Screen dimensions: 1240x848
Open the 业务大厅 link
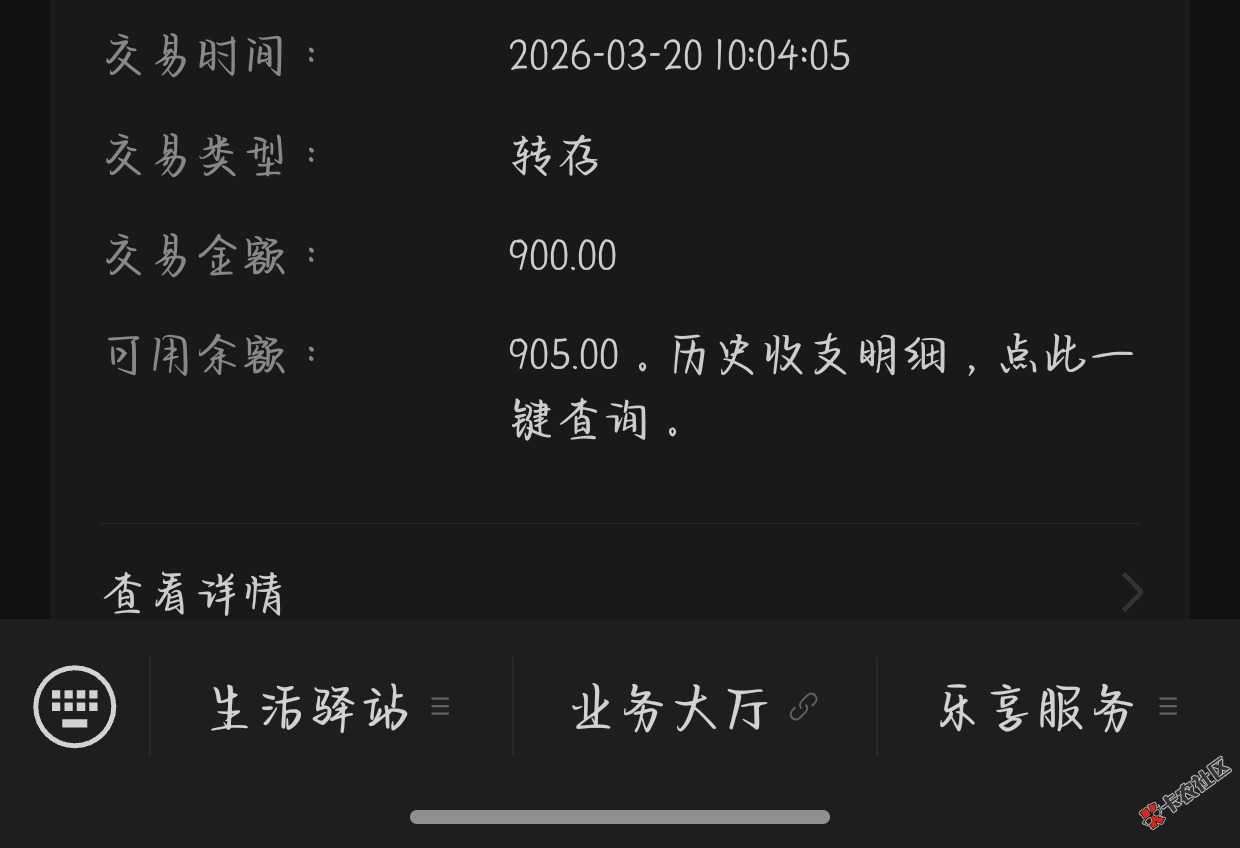(694, 708)
